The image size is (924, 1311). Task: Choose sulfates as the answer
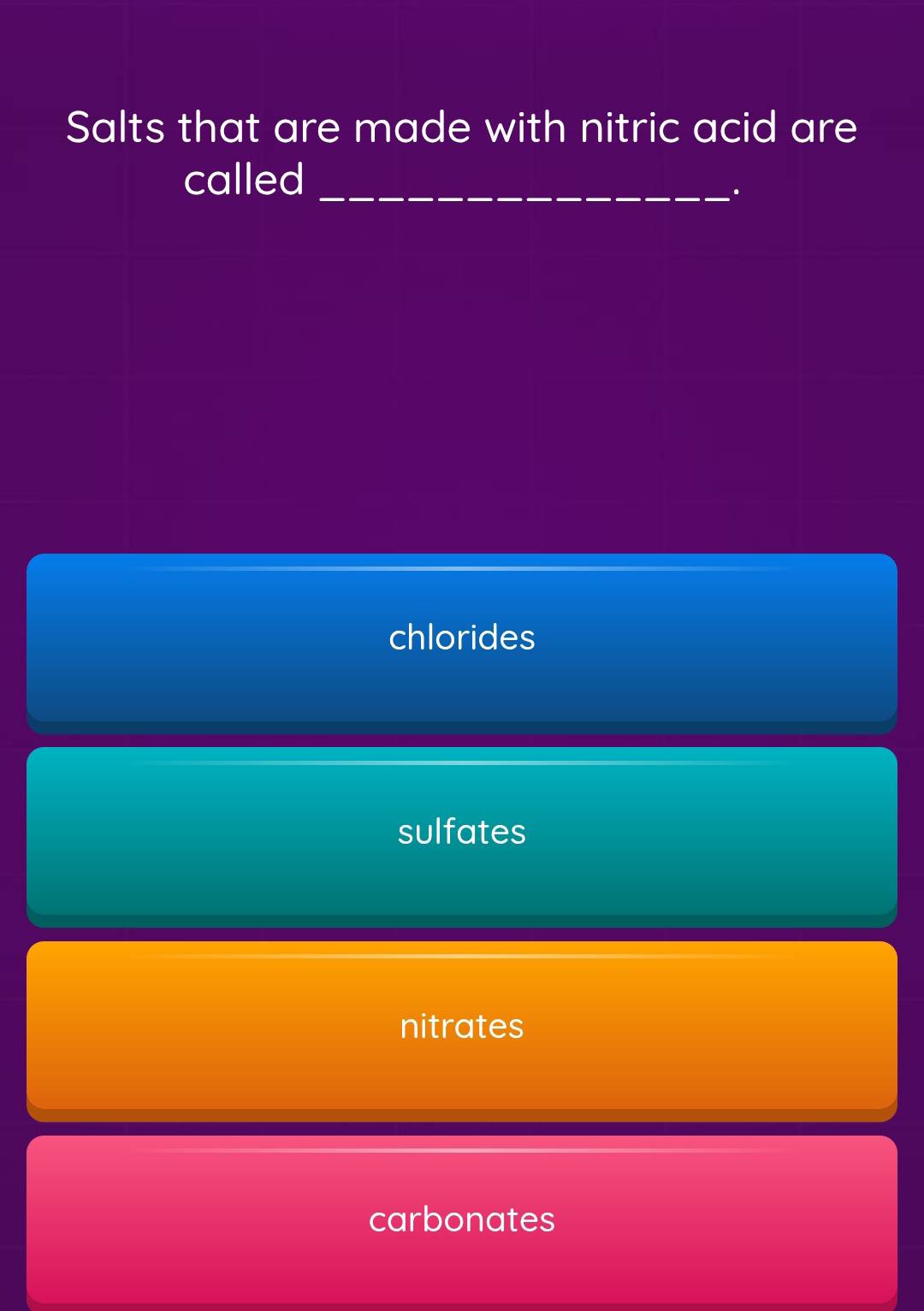pos(462,833)
